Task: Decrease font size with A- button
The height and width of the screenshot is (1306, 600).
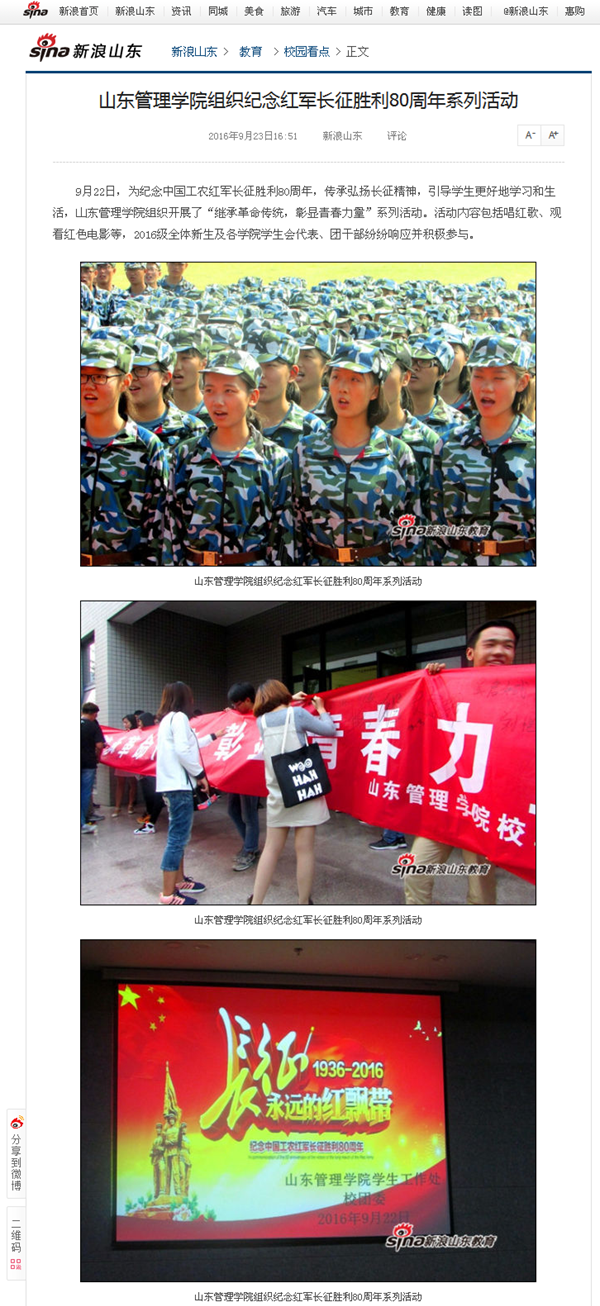Action: point(529,135)
